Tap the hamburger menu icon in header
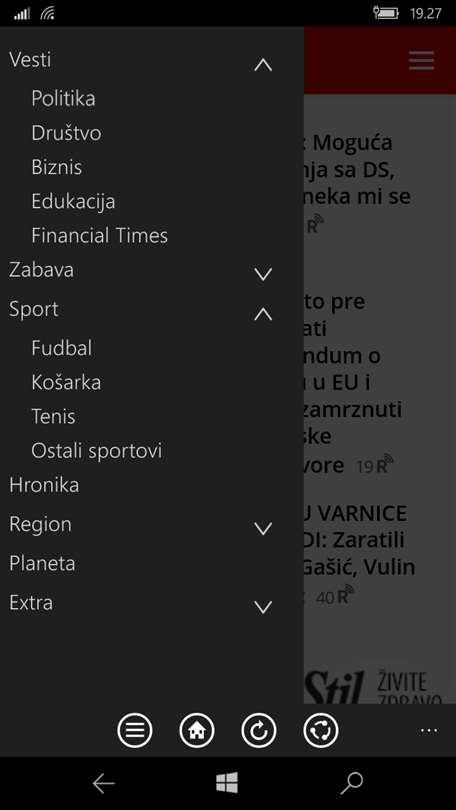This screenshot has width=456, height=810. [421, 60]
